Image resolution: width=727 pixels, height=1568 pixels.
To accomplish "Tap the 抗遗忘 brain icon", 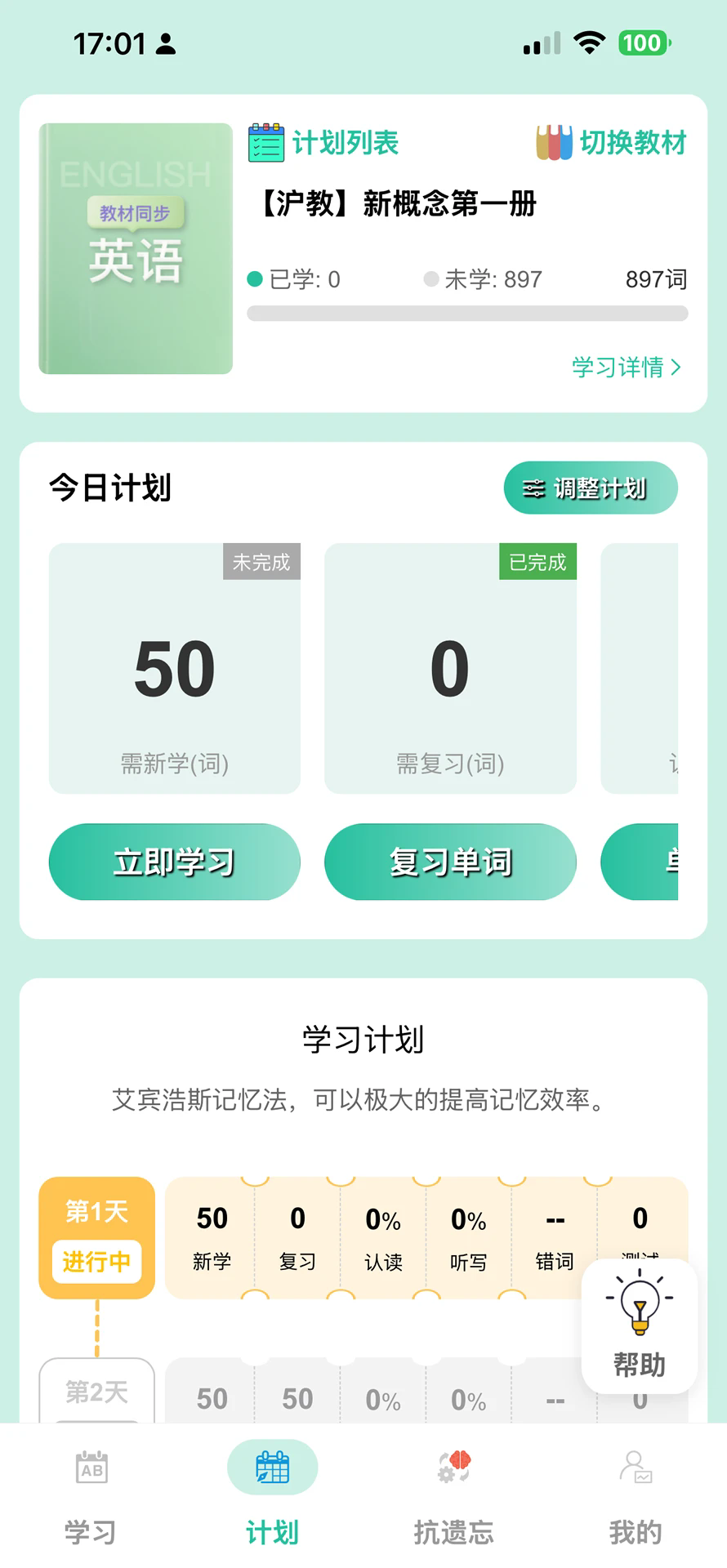I will (x=453, y=1466).
